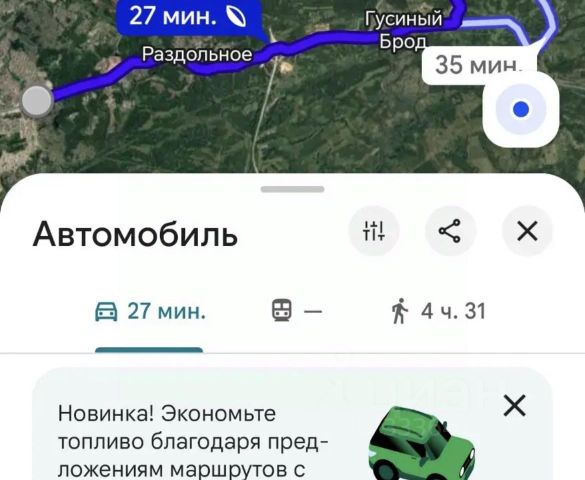The width and height of the screenshot is (585, 480).
Task: Tap the sheet drag handle to expand
Action: [292, 189]
